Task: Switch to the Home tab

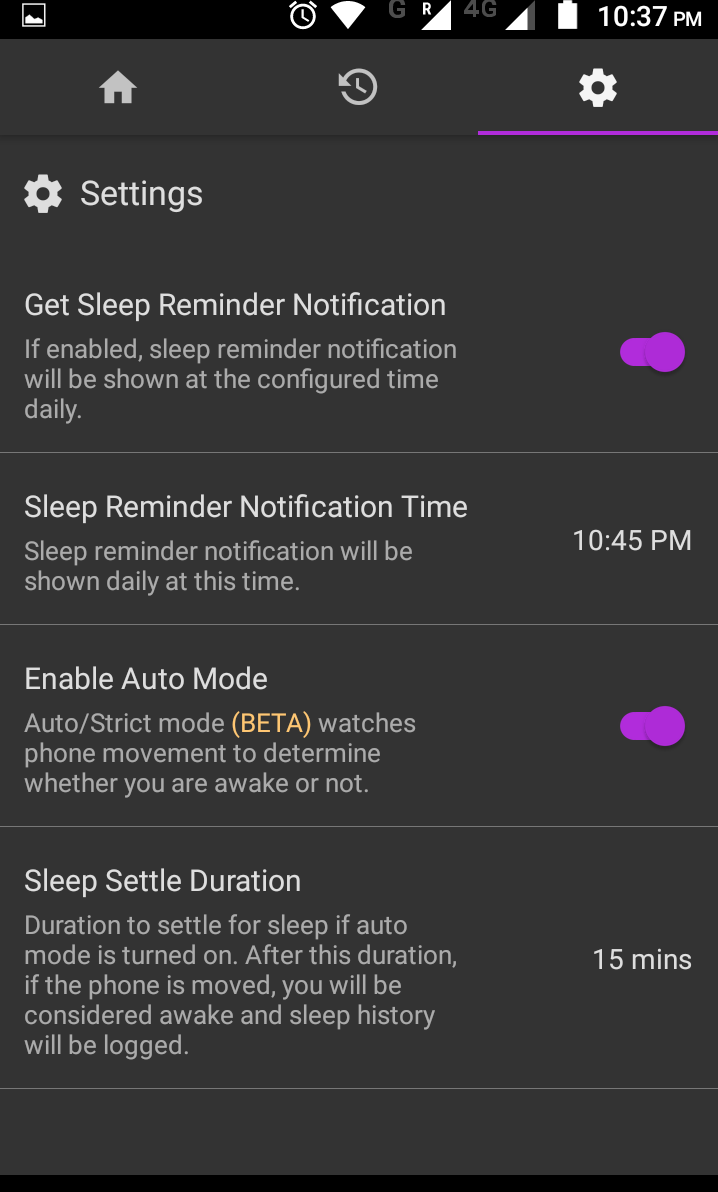Action: click(x=118, y=89)
